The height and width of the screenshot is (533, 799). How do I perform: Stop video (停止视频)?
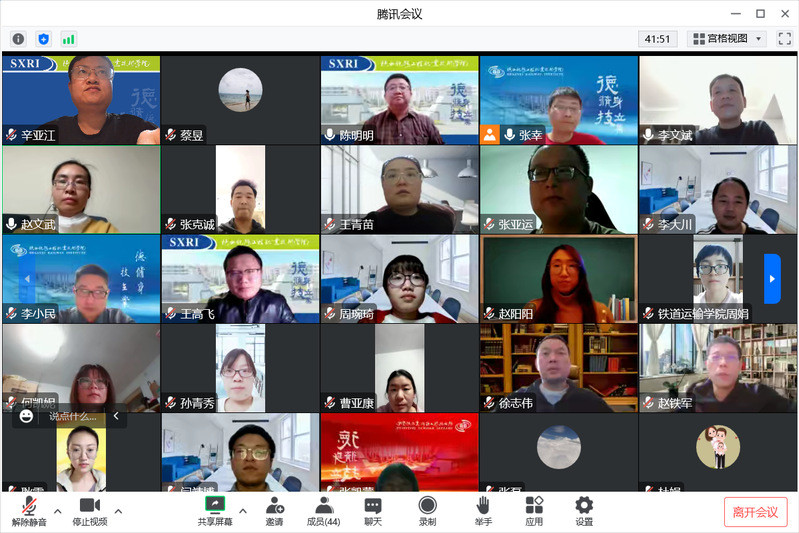[x=89, y=510]
